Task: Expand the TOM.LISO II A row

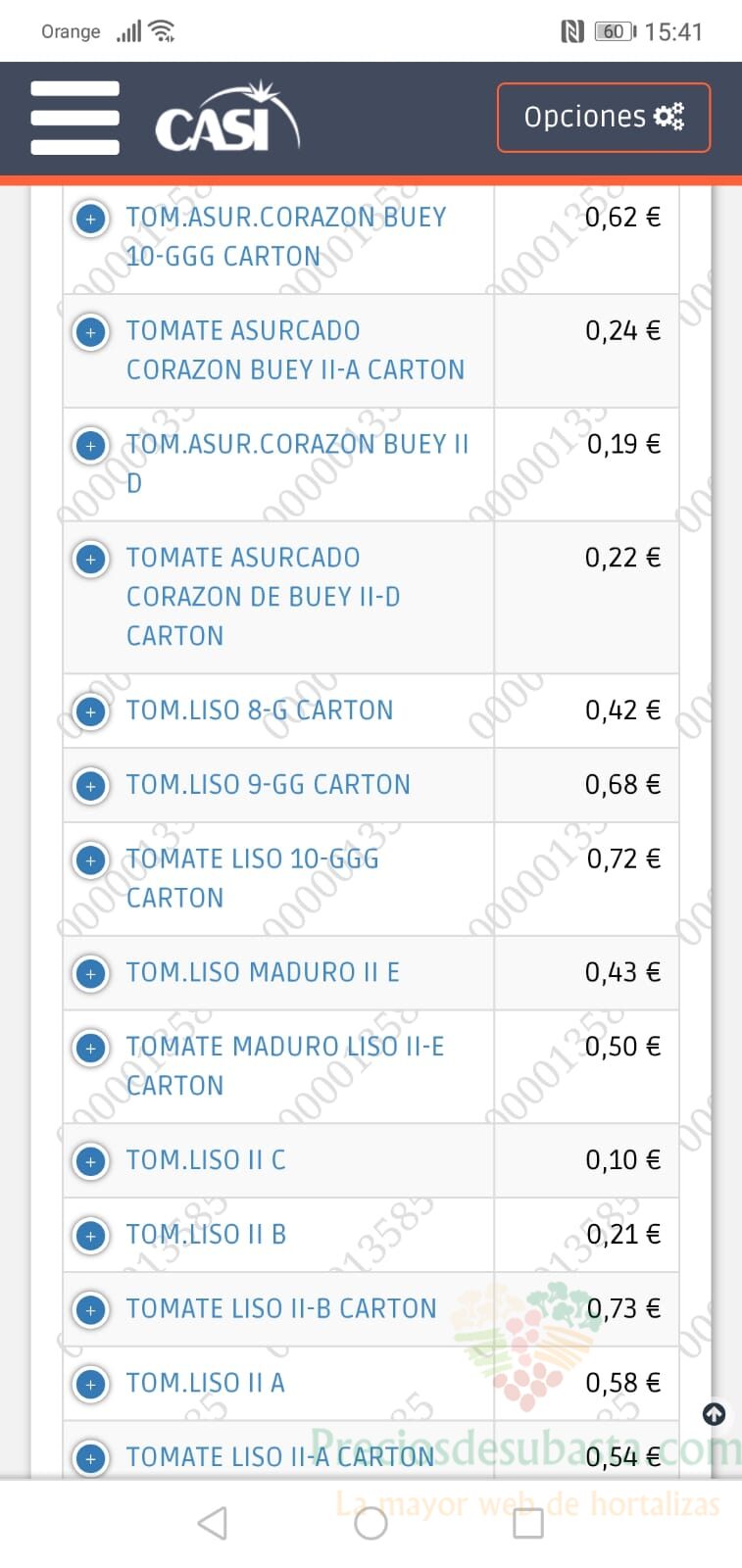Action: pyautogui.click(x=91, y=1385)
